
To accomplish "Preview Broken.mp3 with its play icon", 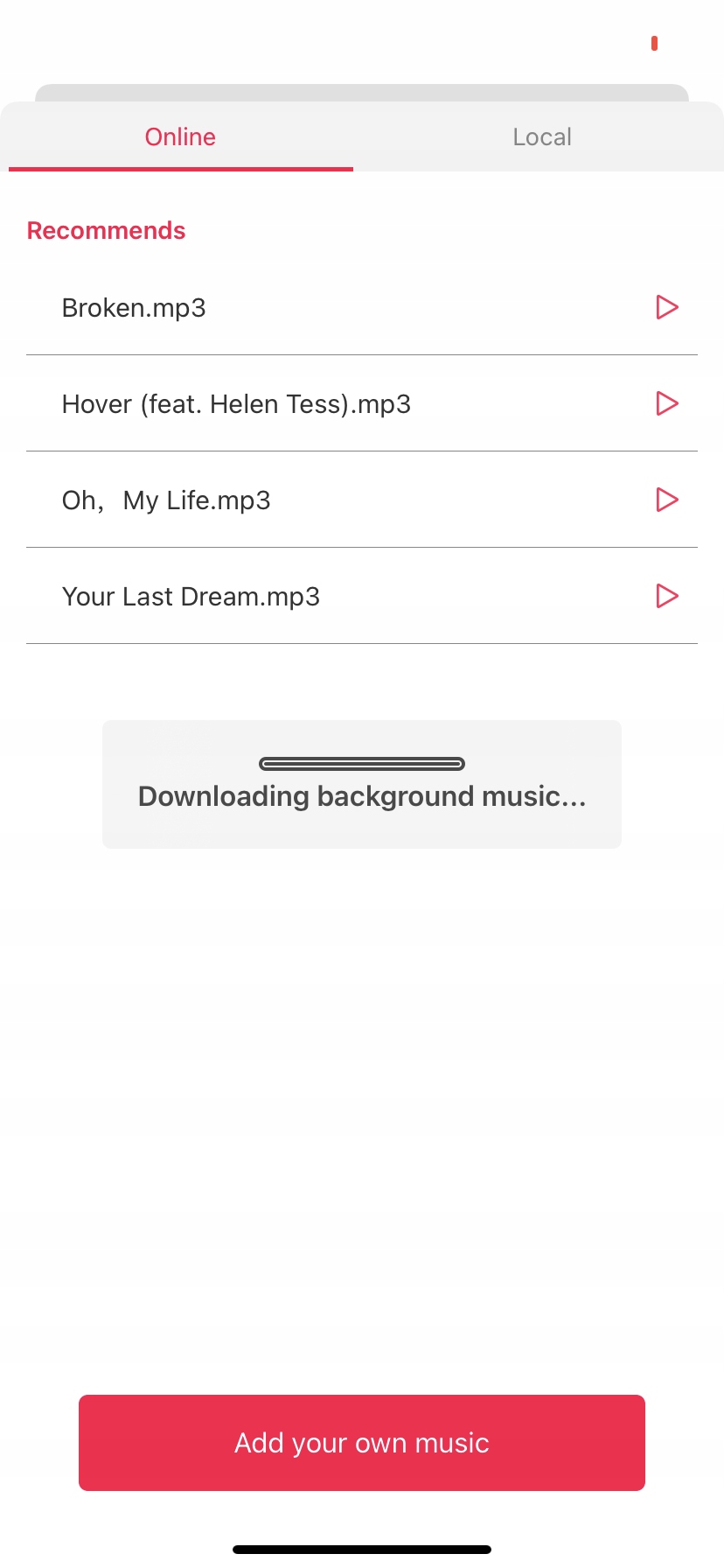I will pyautogui.click(x=667, y=307).
